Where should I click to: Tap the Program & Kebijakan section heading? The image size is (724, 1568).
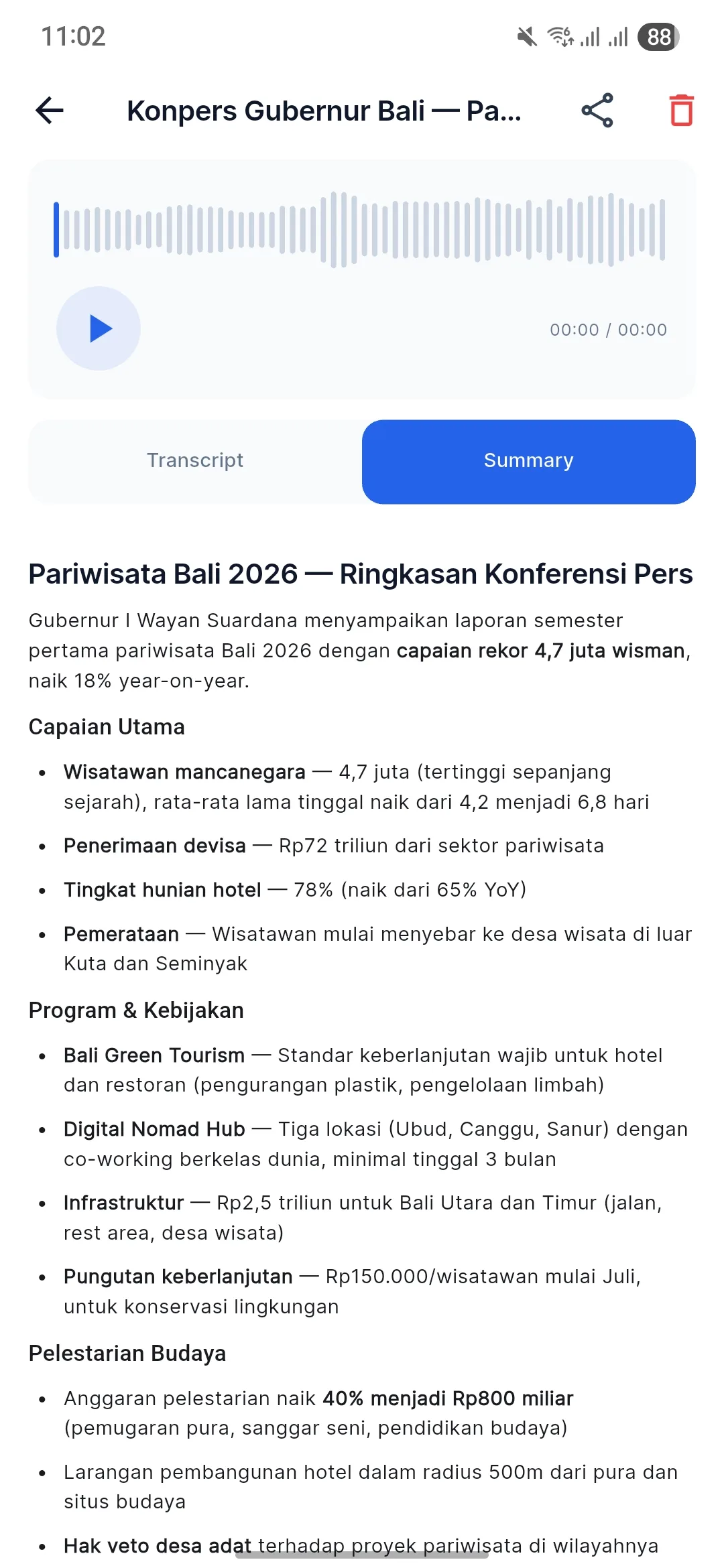tap(136, 1010)
